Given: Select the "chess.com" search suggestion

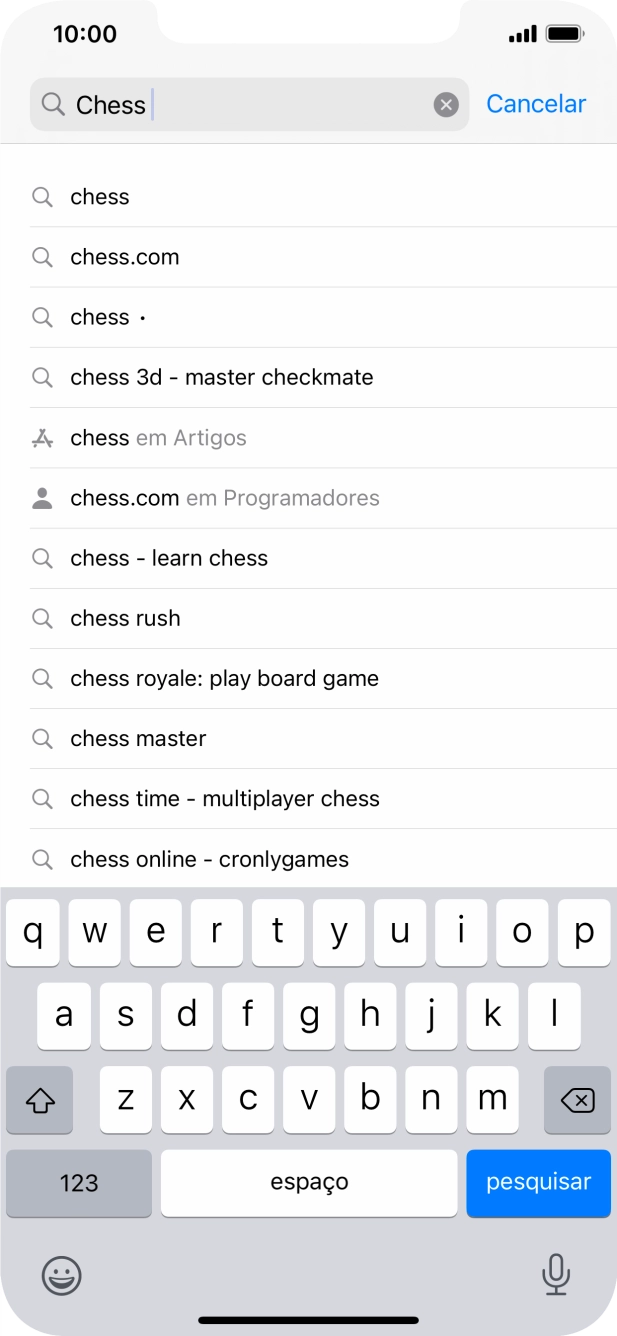Looking at the screenshot, I should pyautogui.click(x=323, y=257).
